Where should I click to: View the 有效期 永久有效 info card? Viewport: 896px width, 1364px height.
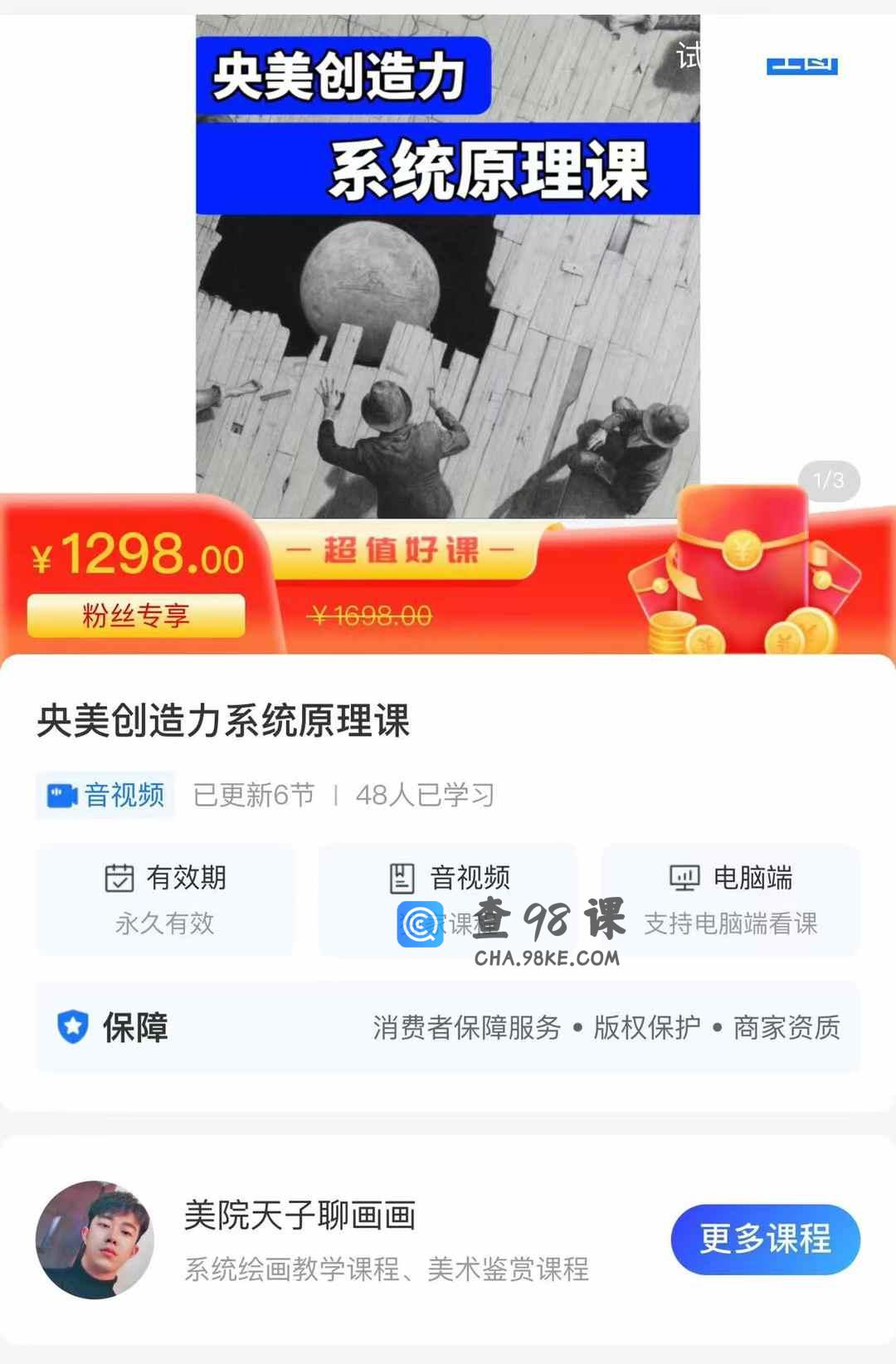point(165,899)
